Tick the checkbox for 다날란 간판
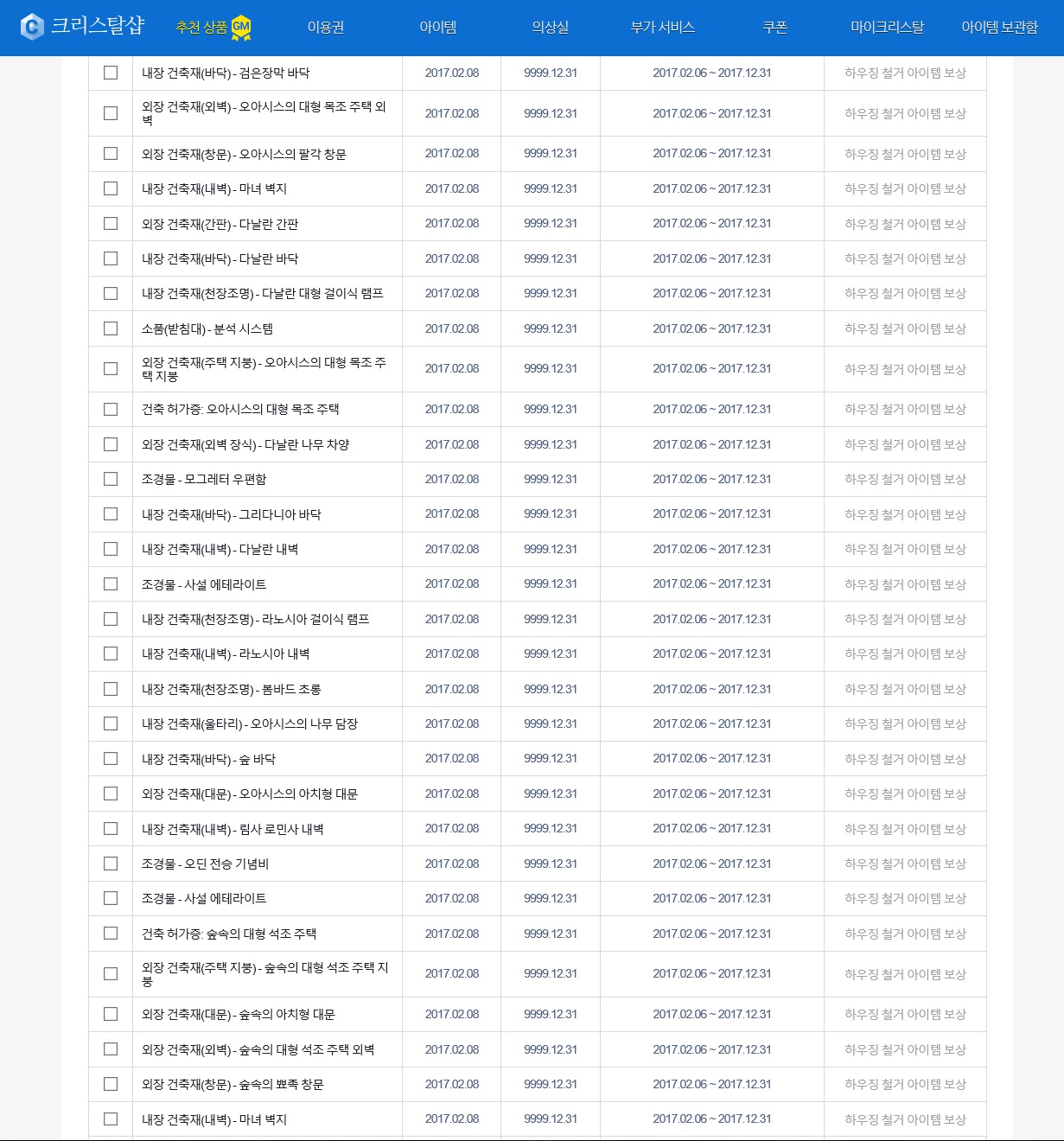 [111, 224]
